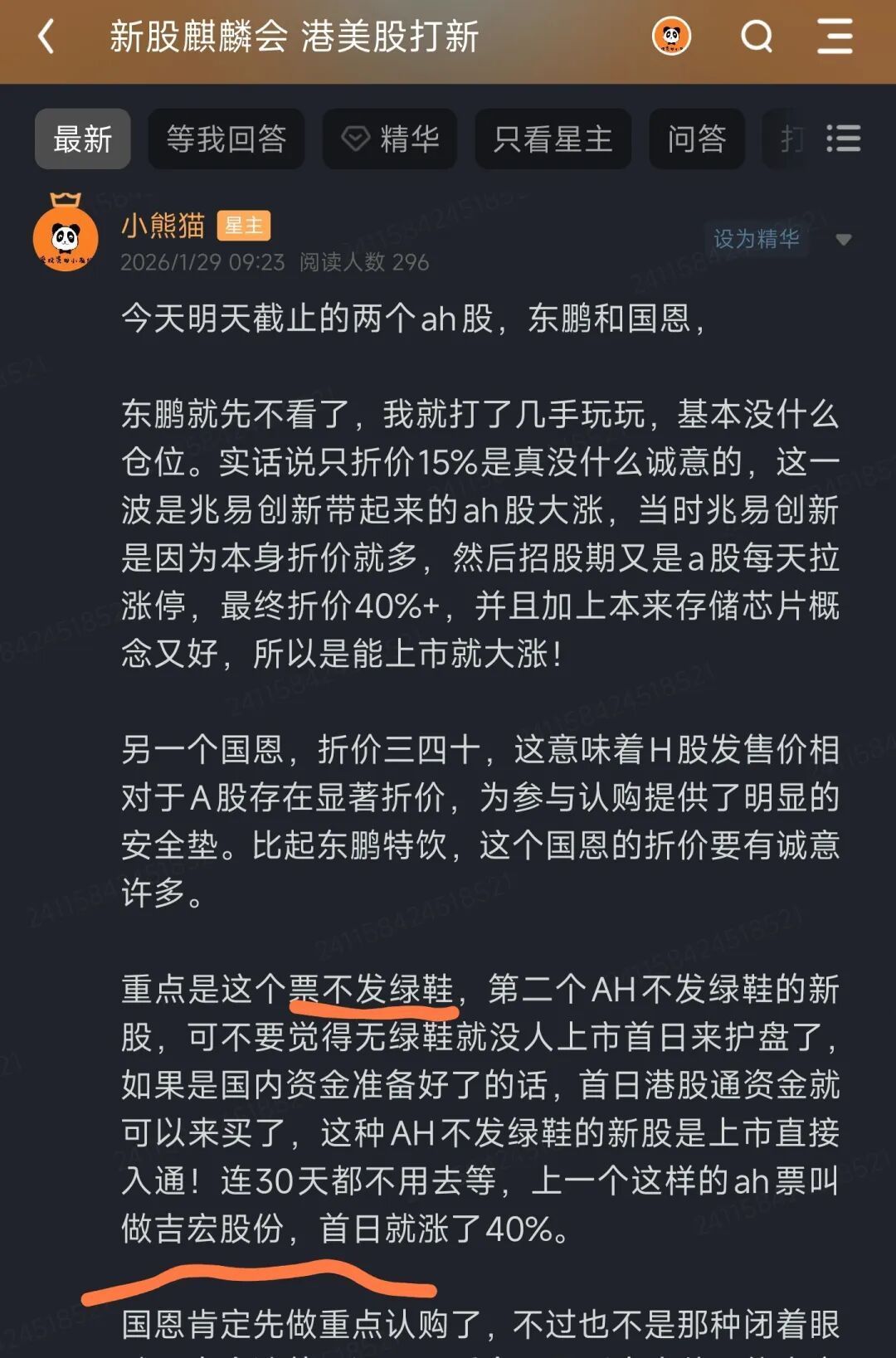Mark the post via 设为精华
The image size is (896, 1358).
[x=756, y=239]
